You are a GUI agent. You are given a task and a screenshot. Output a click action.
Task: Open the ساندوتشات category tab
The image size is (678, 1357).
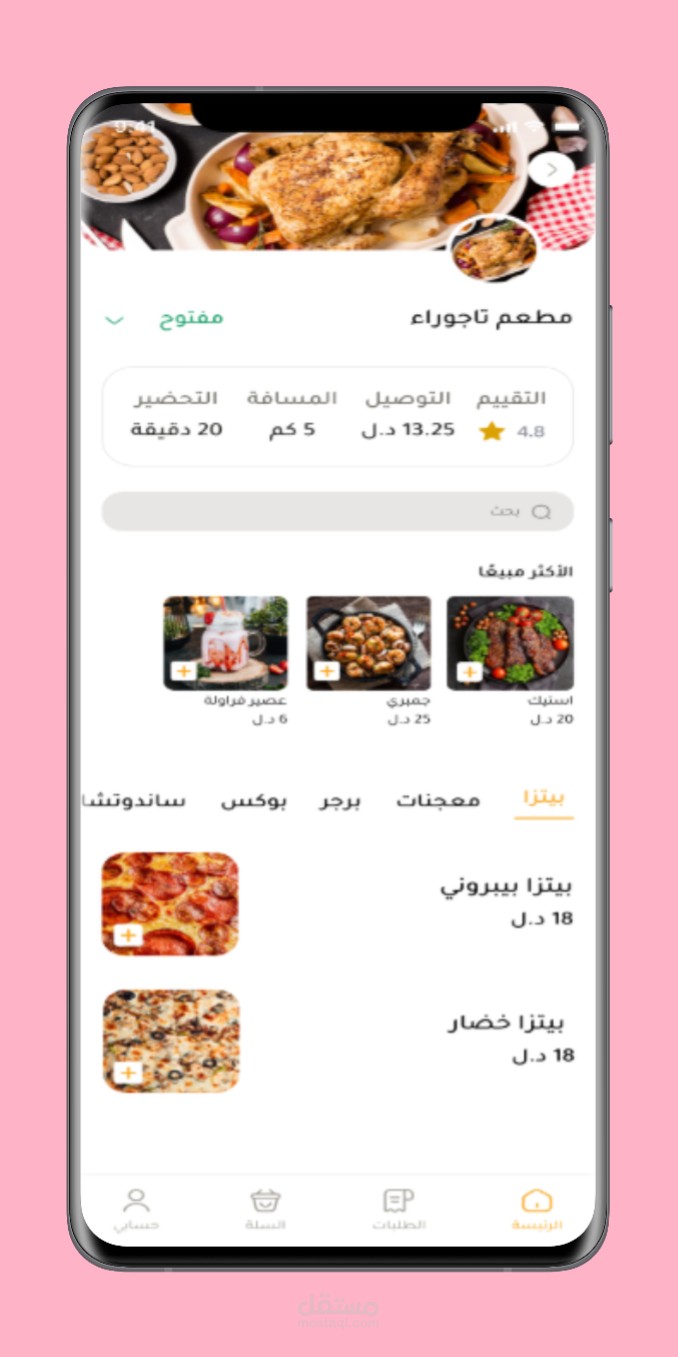134,802
